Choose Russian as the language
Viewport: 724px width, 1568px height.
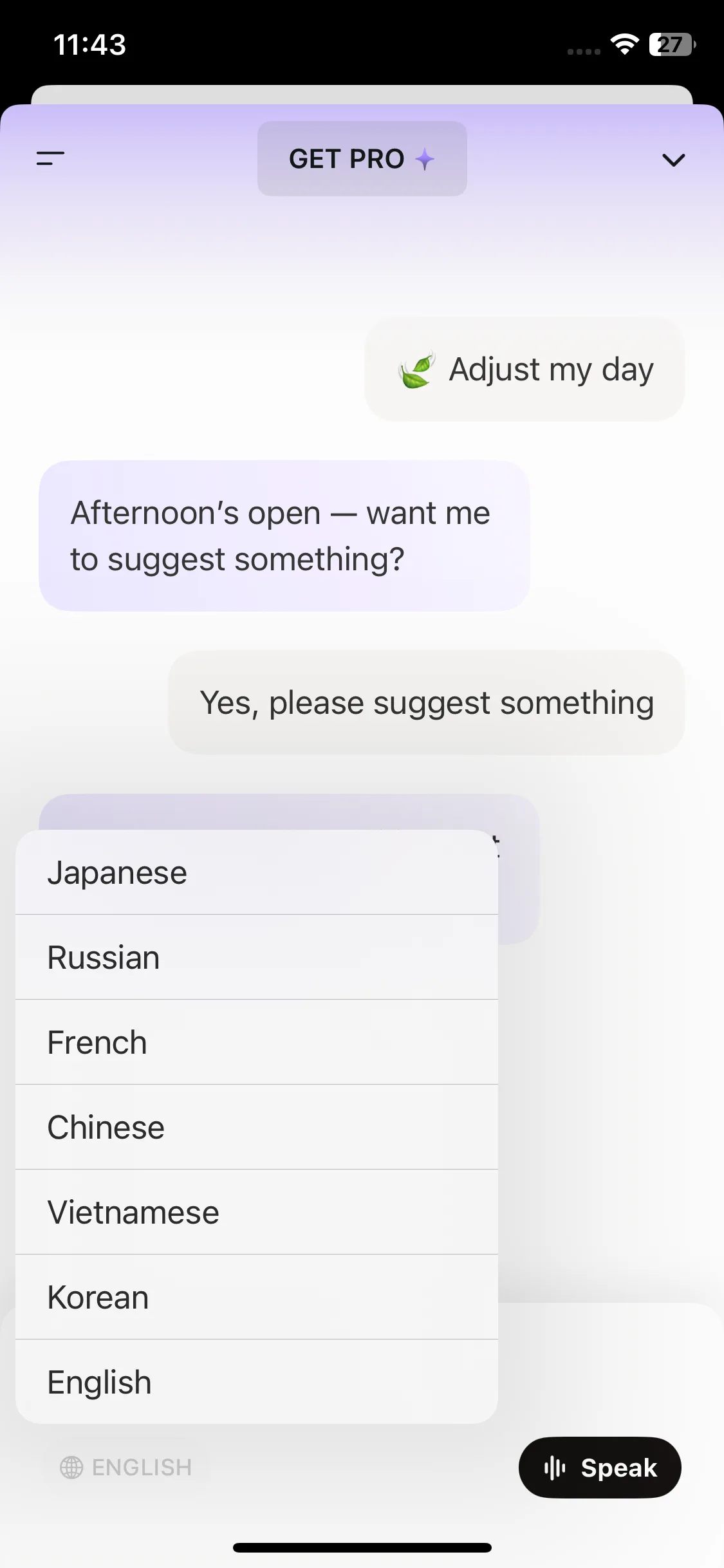(256, 958)
